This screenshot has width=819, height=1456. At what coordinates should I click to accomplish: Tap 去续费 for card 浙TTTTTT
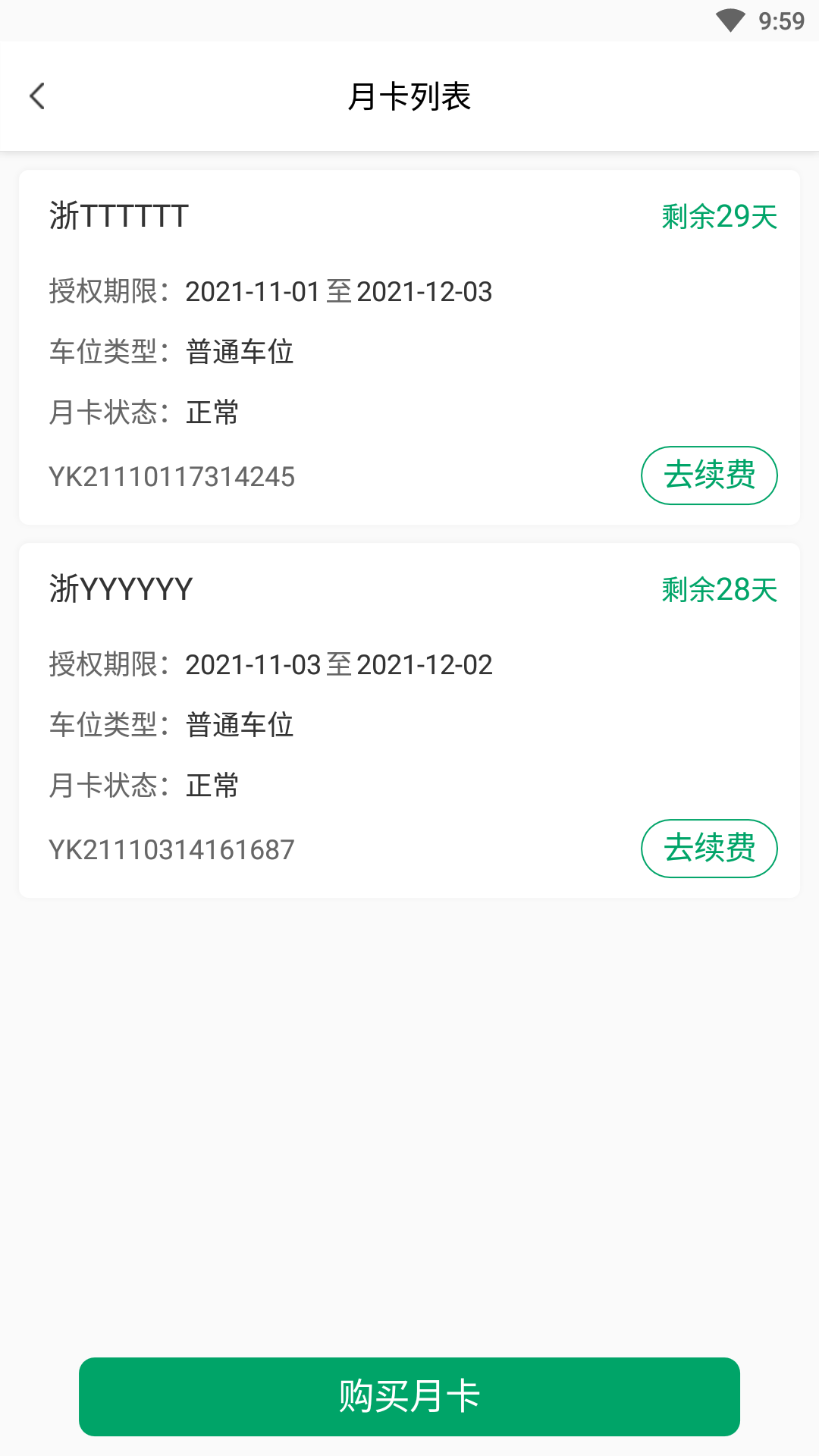point(709,475)
